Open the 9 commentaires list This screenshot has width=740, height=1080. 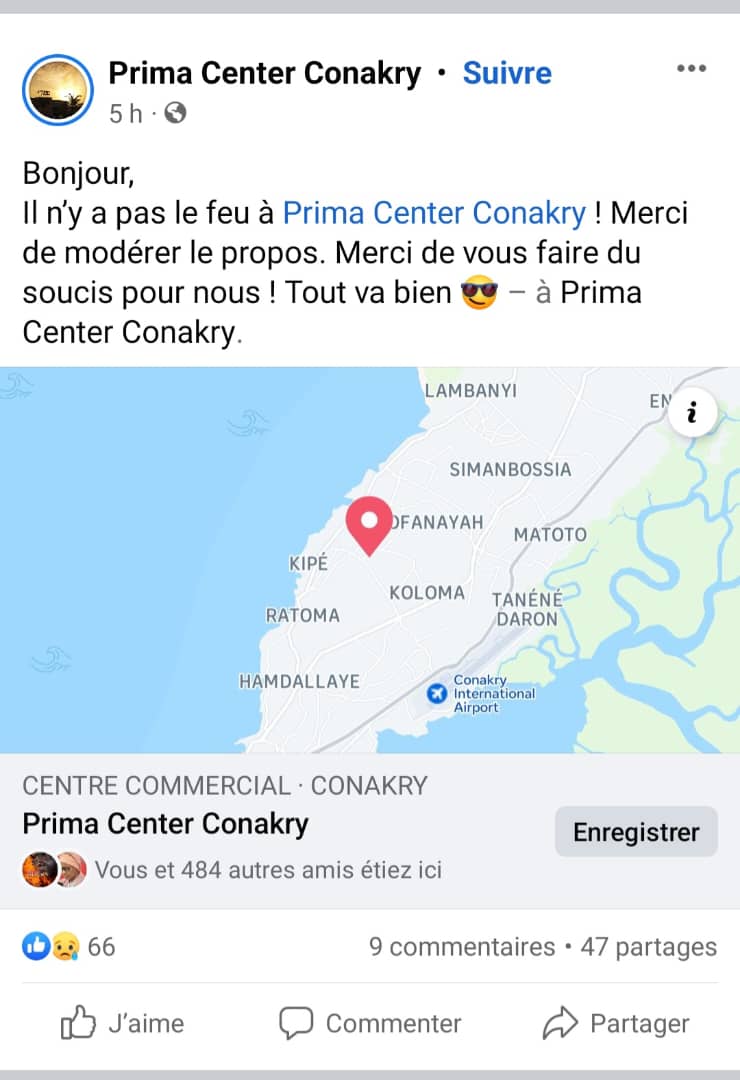461,947
